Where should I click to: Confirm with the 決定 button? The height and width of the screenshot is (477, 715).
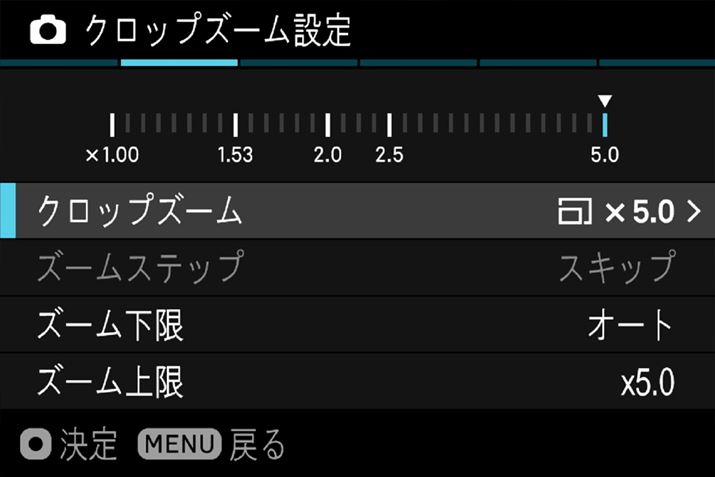coord(70,444)
